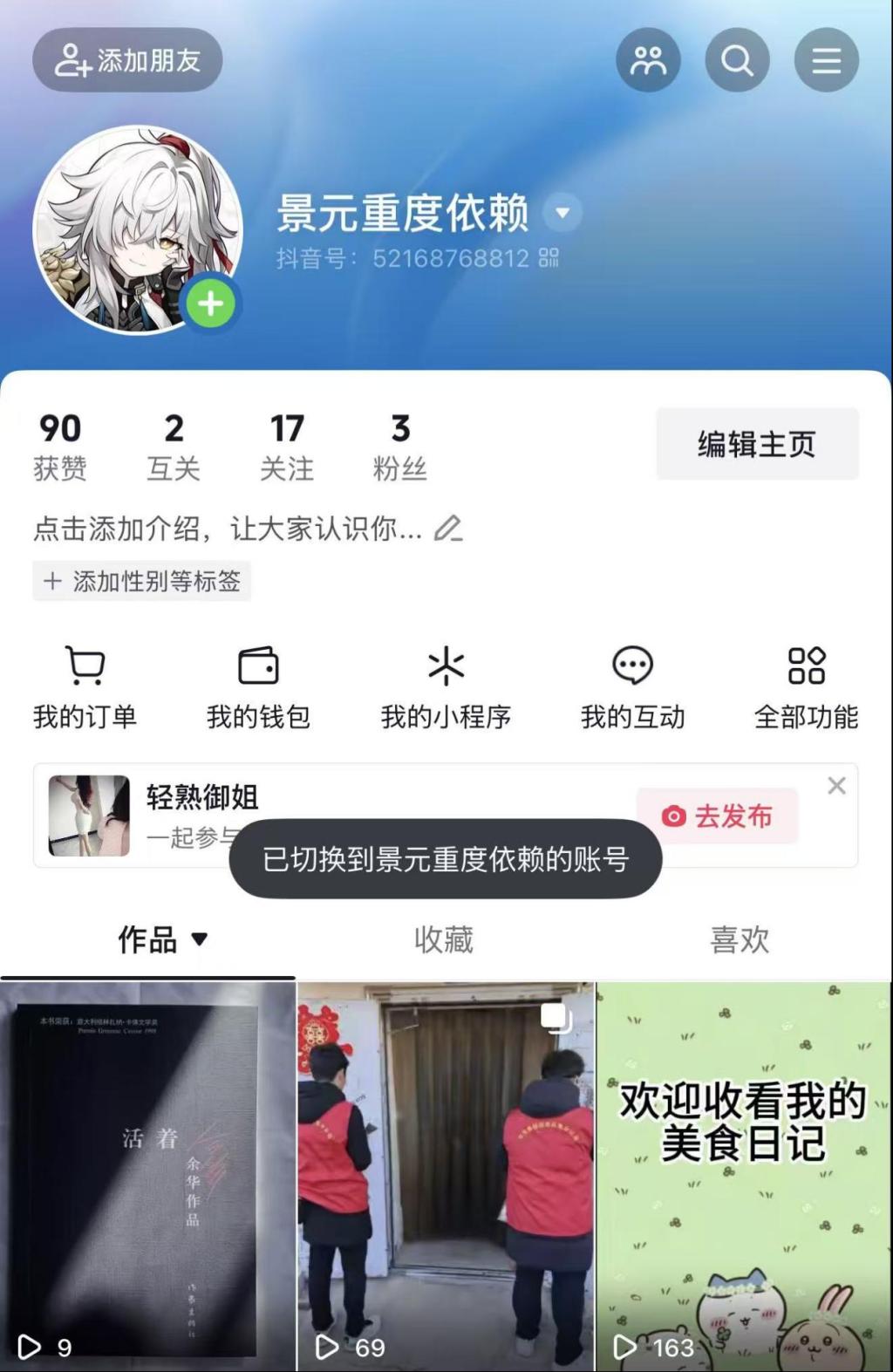Image resolution: width=893 pixels, height=1372 pixels.
Task: Tap 去发布 on the 轻熟御姐 banner
Action: (718, 816)
